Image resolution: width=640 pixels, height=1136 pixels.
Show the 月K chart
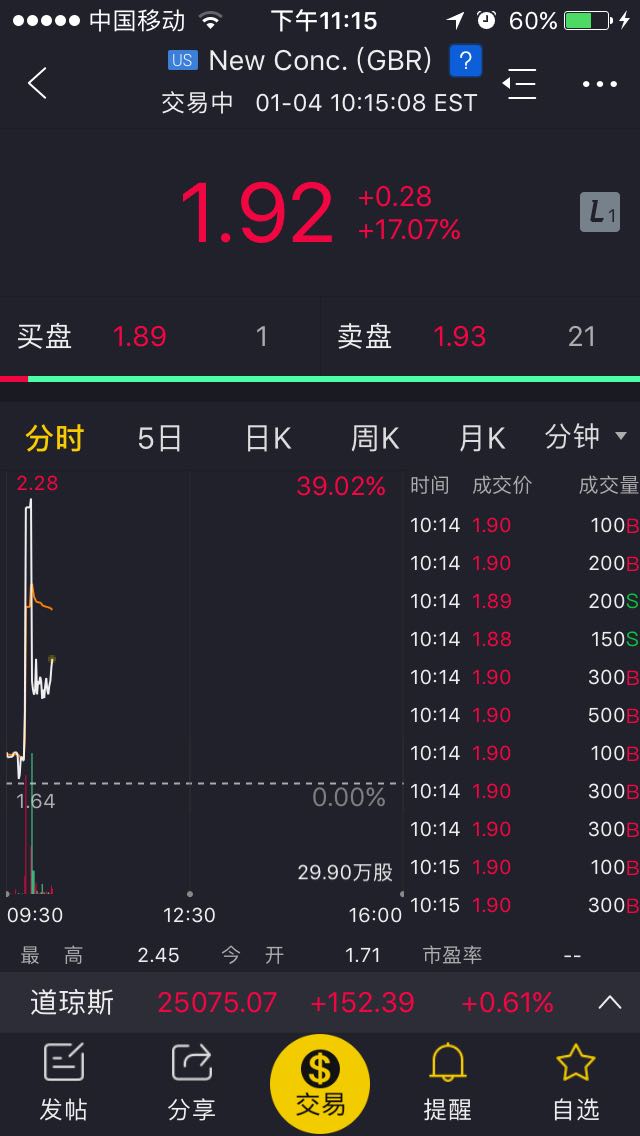coord(481,438)
